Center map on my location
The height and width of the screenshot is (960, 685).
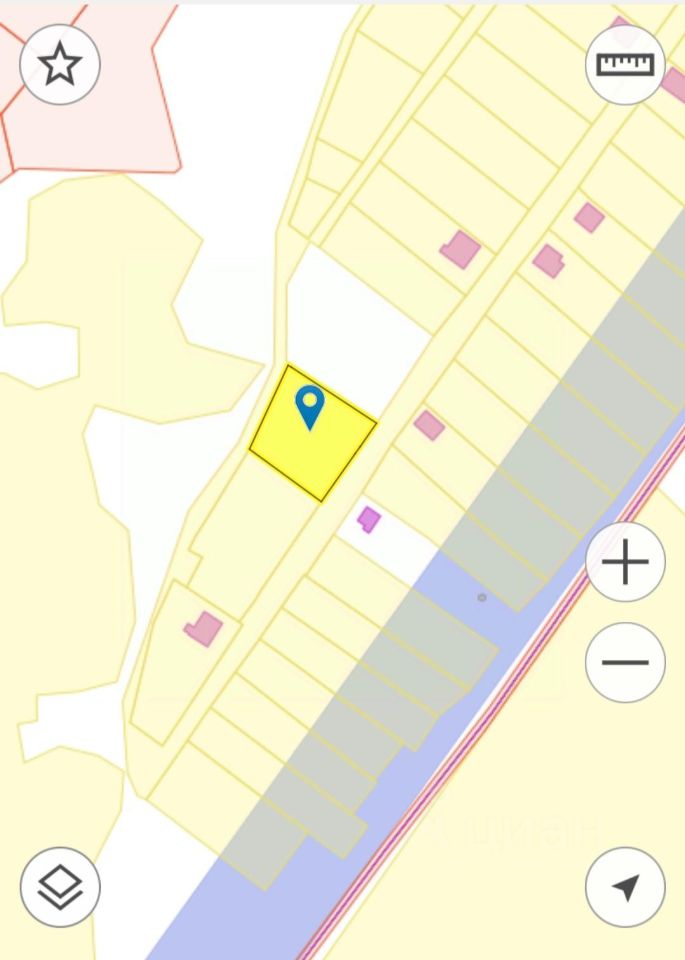(625, 886)
